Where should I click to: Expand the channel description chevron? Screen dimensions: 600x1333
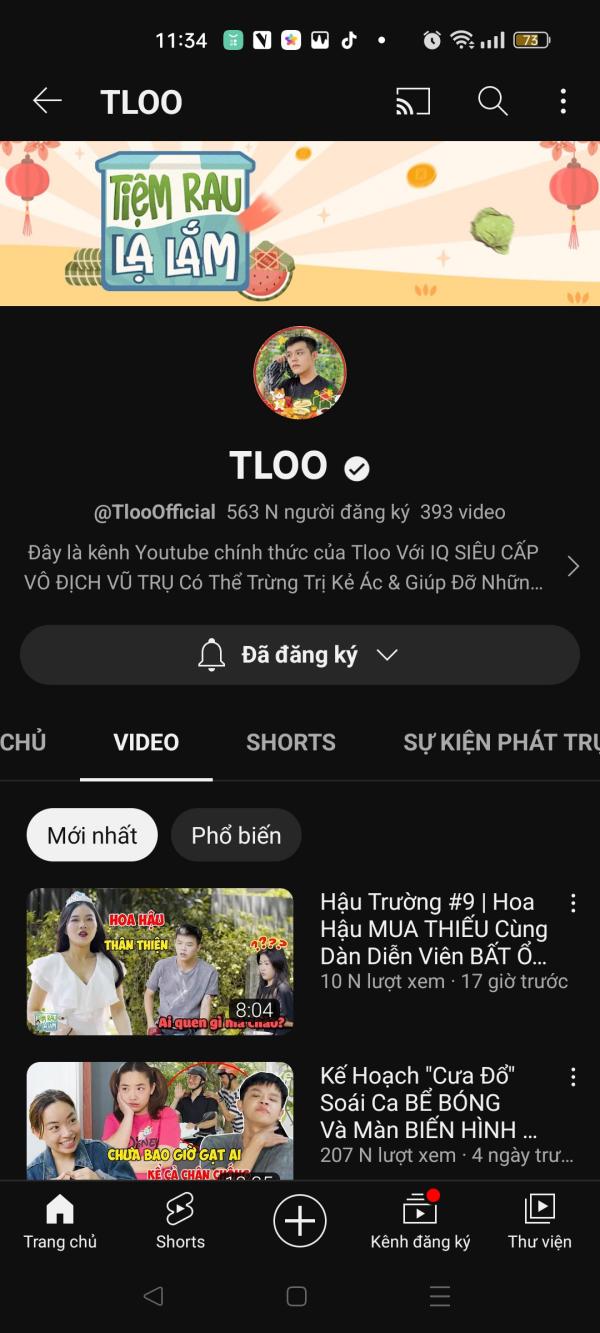(573, 567)
